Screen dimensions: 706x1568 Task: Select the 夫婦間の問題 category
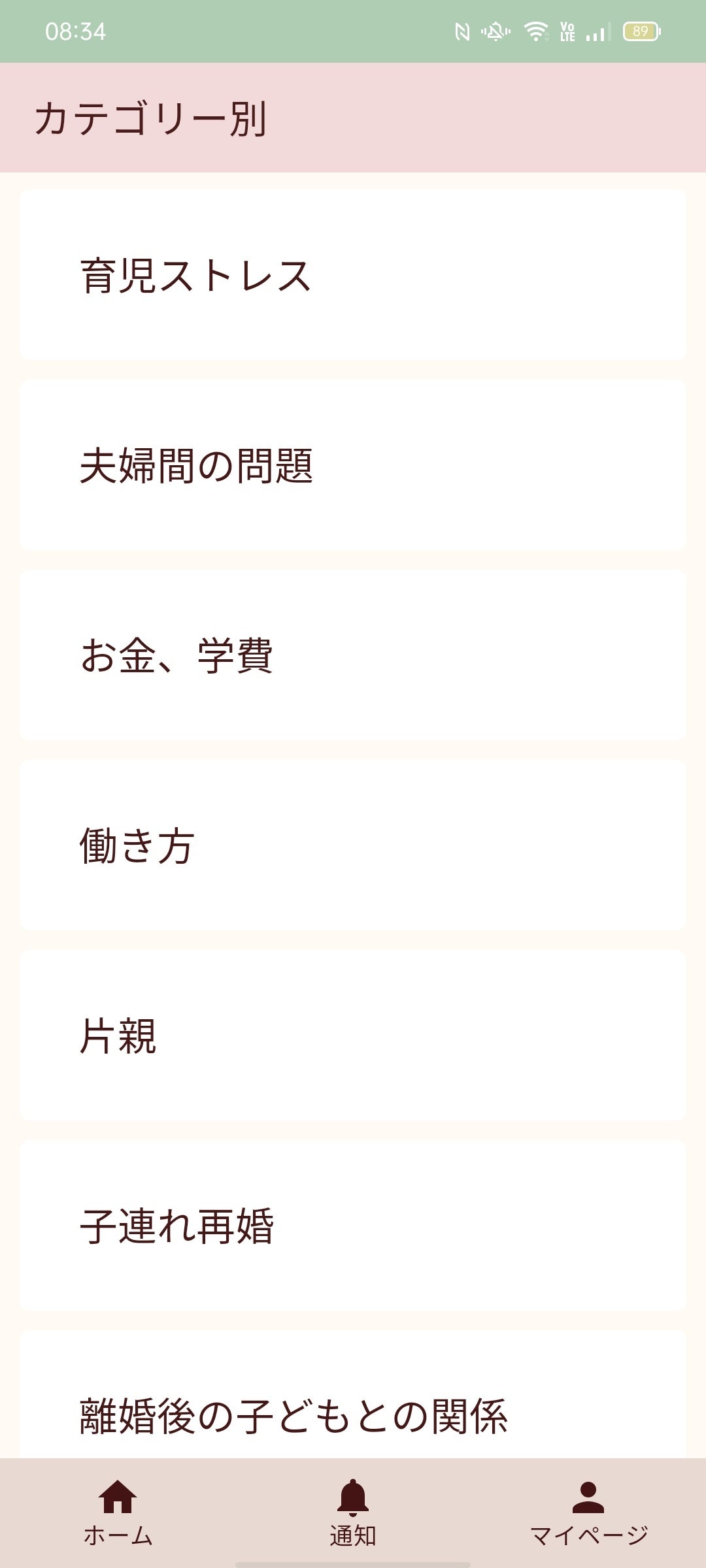[x=353, y=465]
